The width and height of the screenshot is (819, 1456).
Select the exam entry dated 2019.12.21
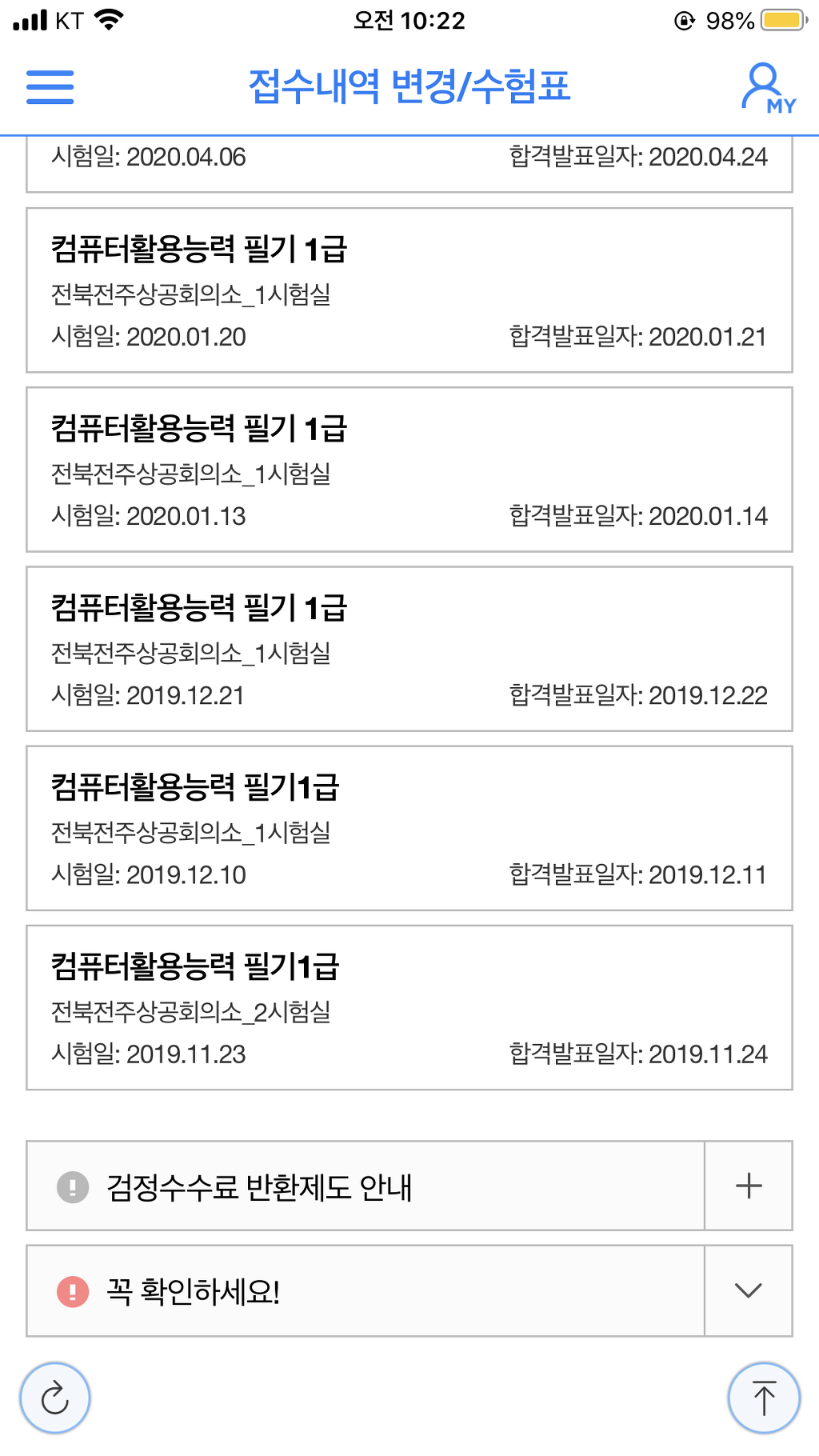pos(409,649)
